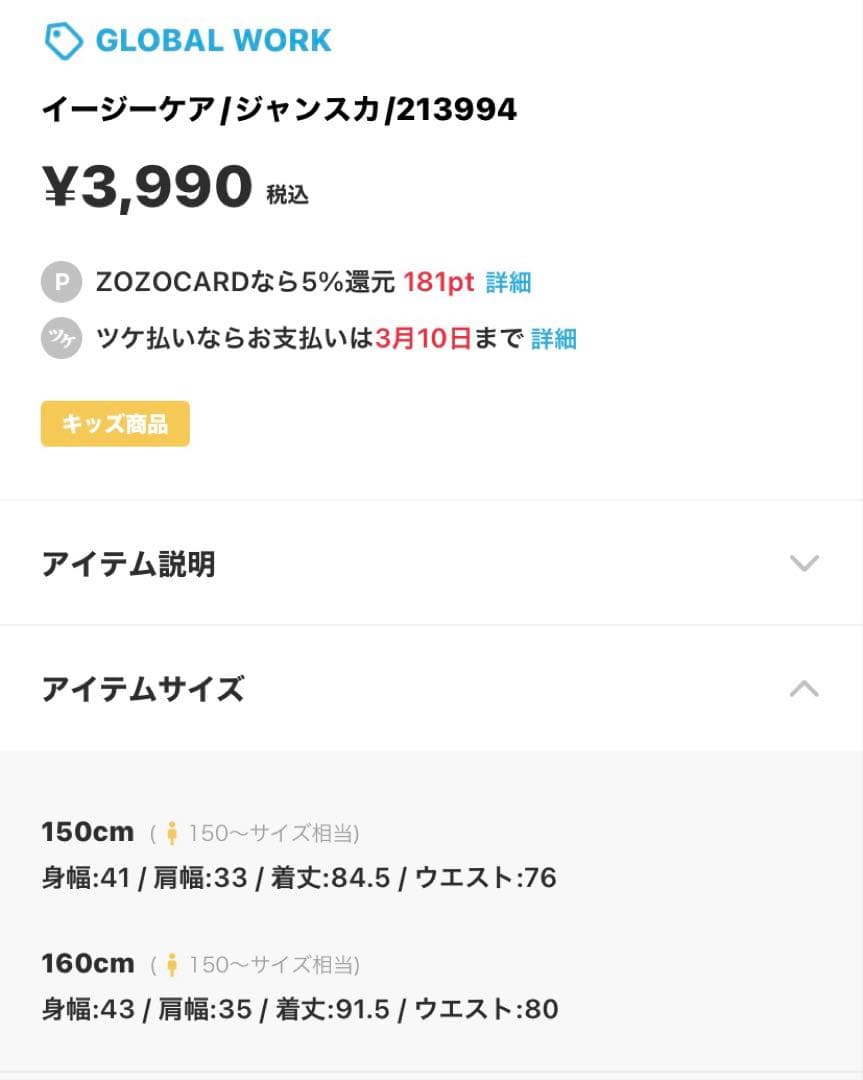Click the 181pt highlighted points value
863x1080 pixels.
(x=438, y=283)
